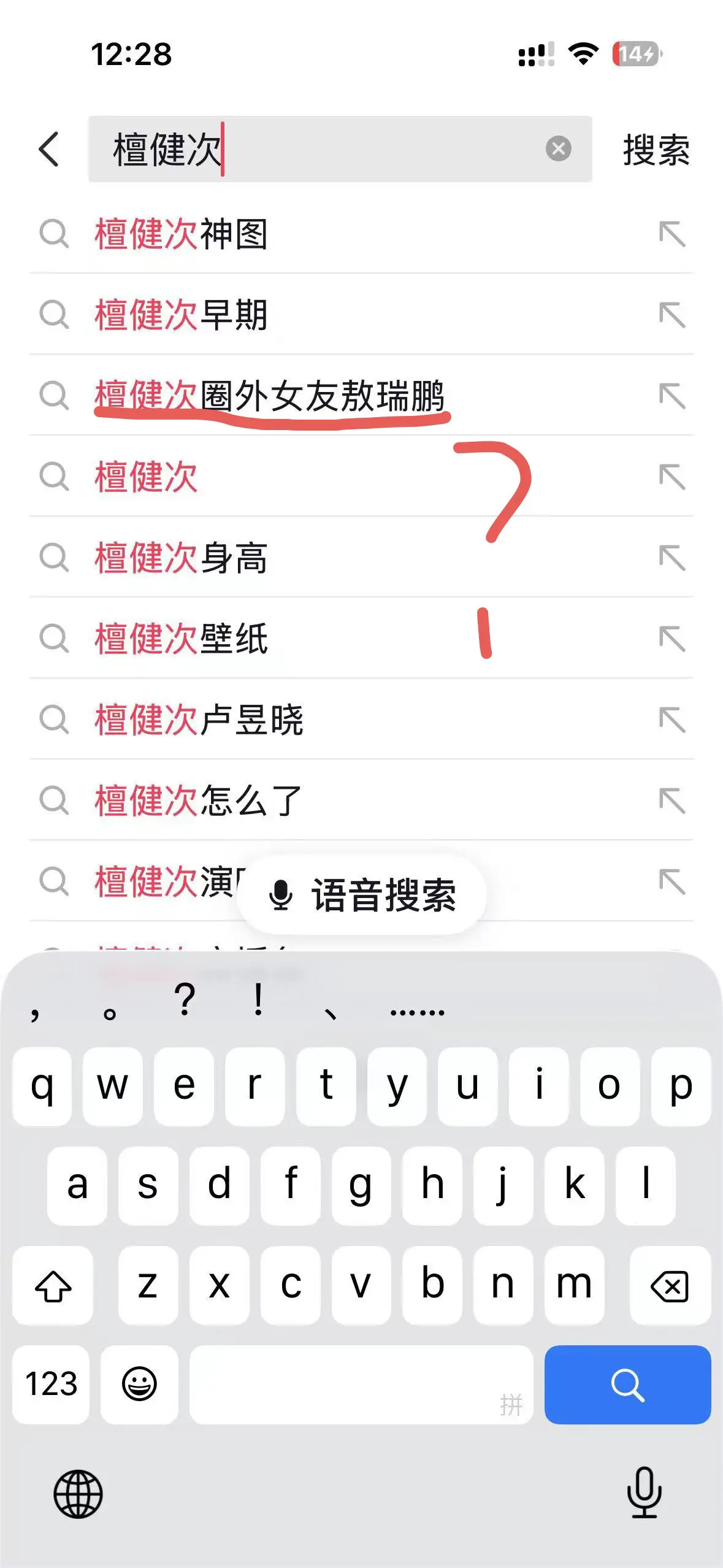Tap the microphone icon at bottom right
The height and width of the screenshot is (1568, 723).
tap(643, 1495)
